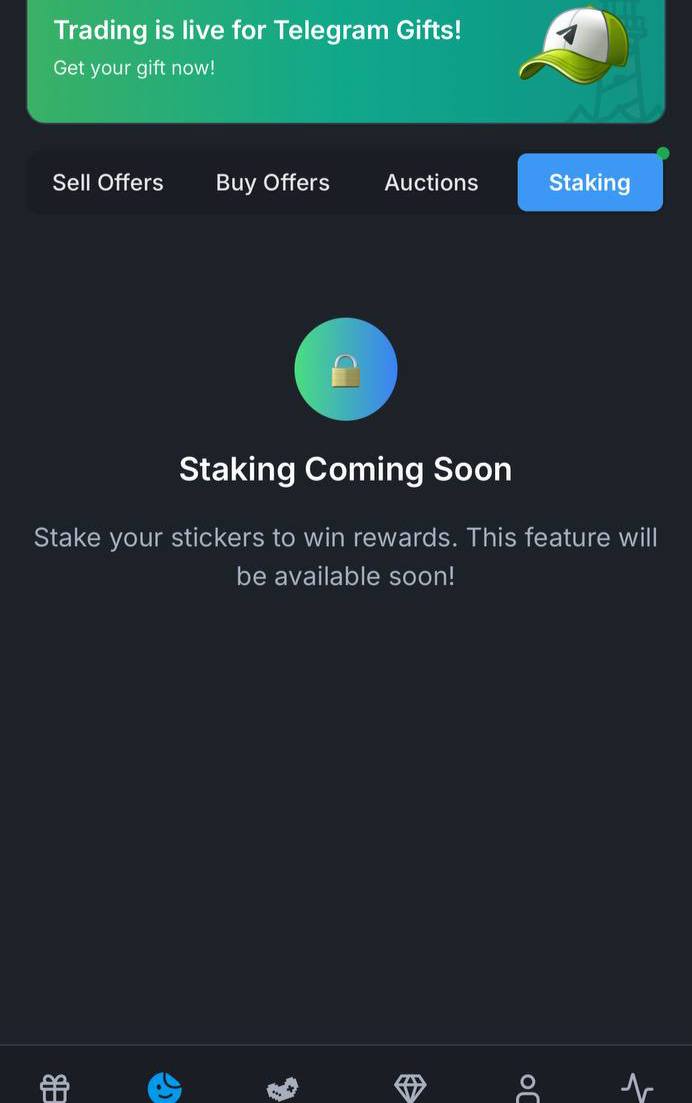The image size is (692, 1103).
Task: Switch to the Sell Offers tab
Action: [108, 183]
